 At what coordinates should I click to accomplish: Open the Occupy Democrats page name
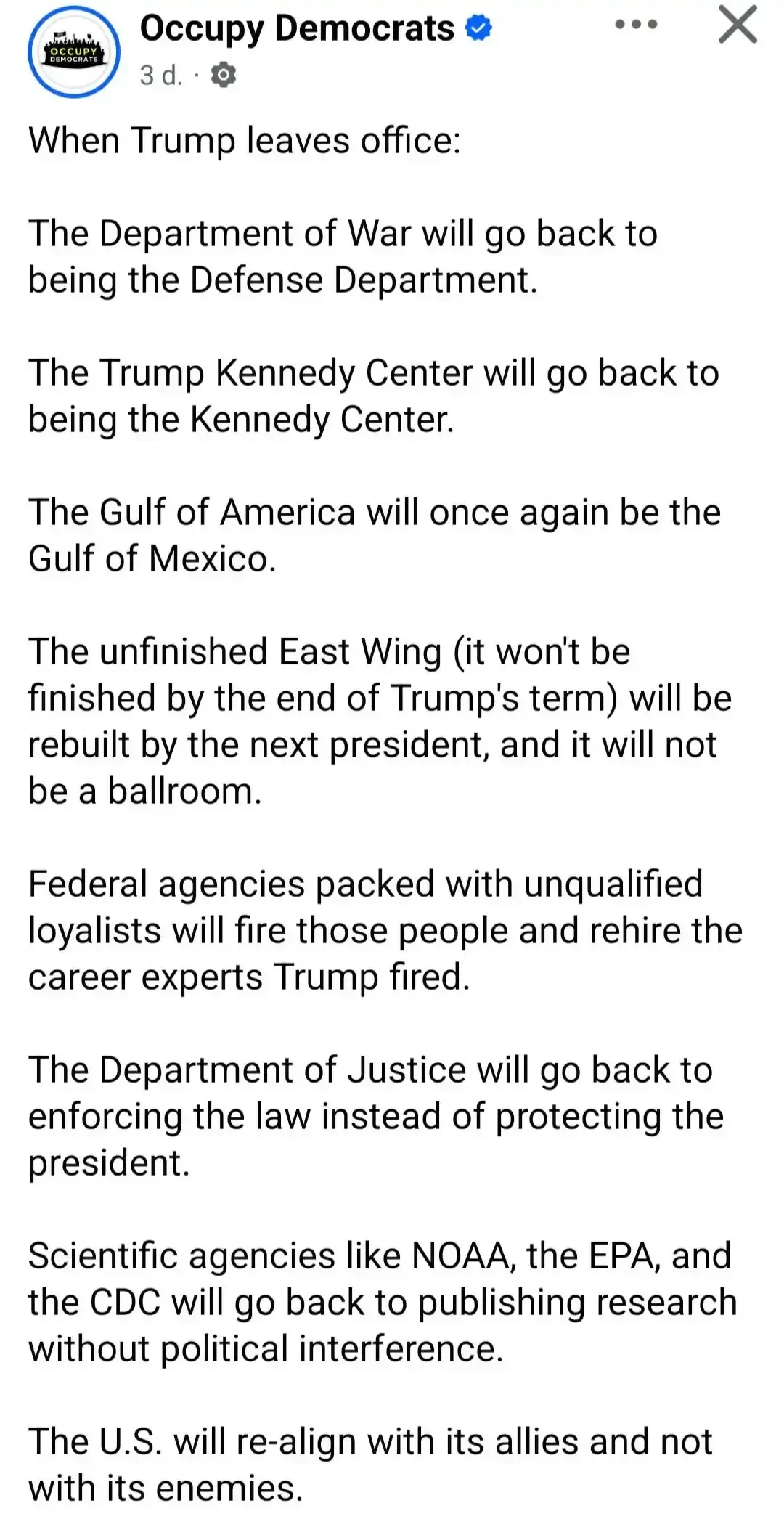click(x=296, y=29)
